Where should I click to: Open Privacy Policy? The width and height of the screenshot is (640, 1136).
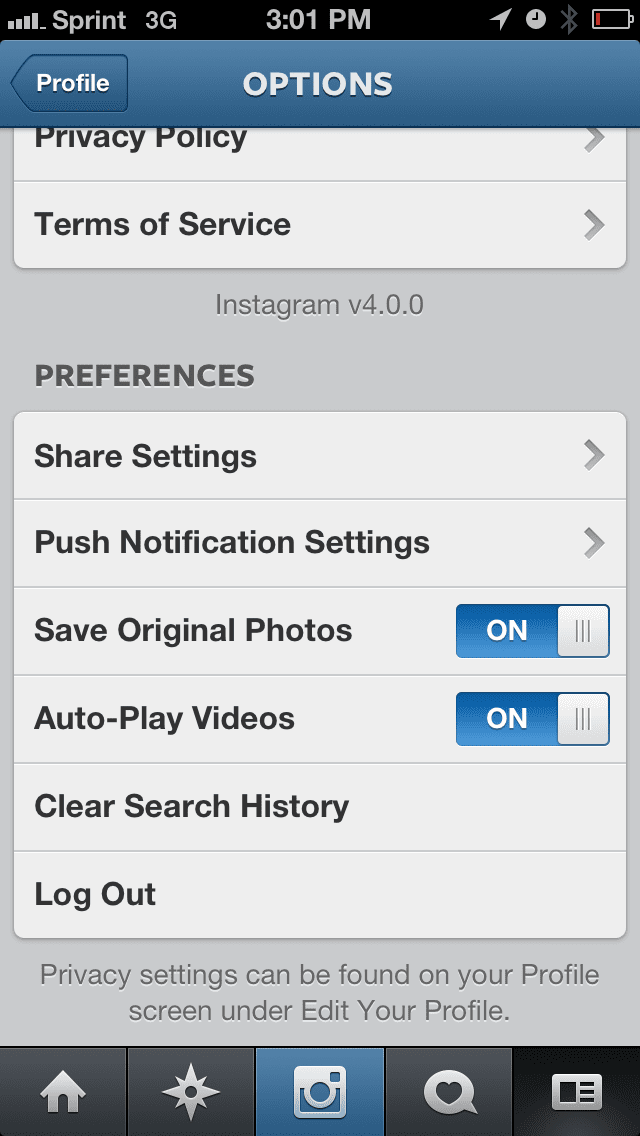click(x=320, y=144)
